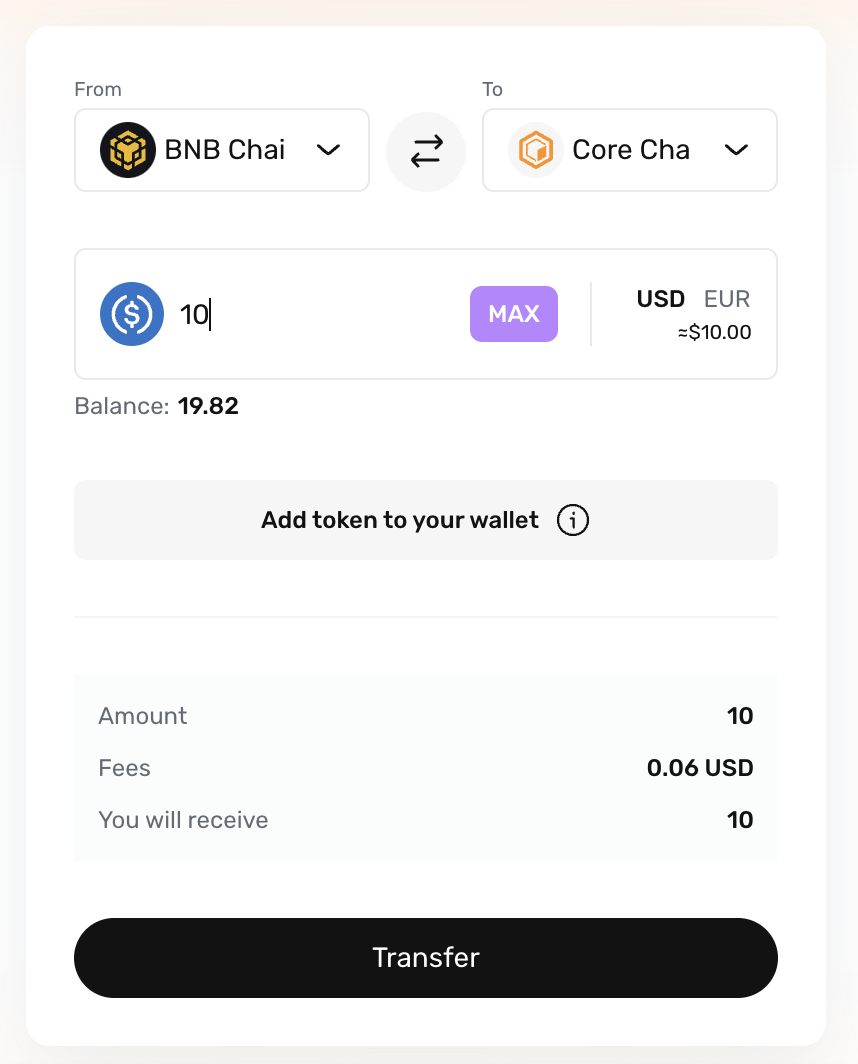Add token to your wallet
858x1064 pixels.
point(425,520)
